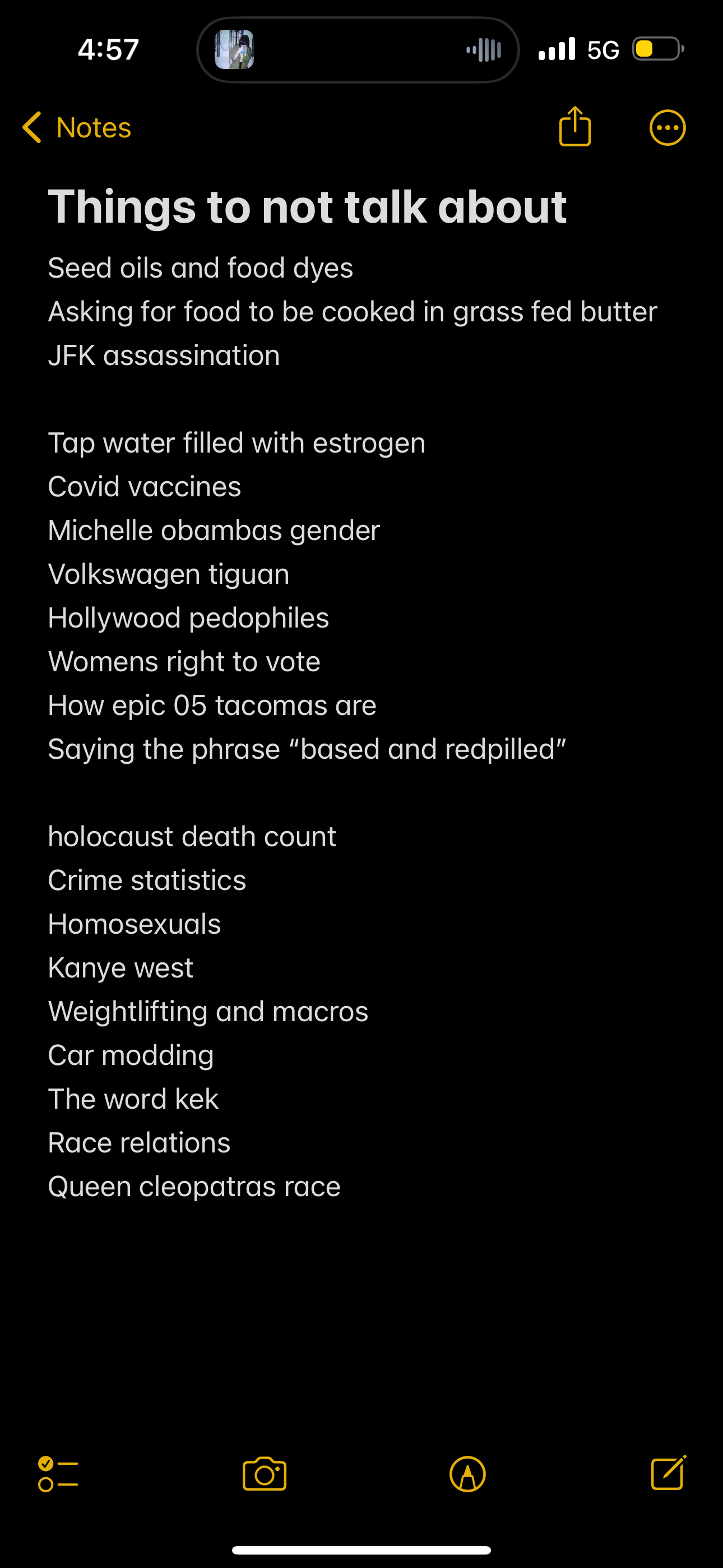
Task: Compose a new note
Action: [x=668, y=1473]
